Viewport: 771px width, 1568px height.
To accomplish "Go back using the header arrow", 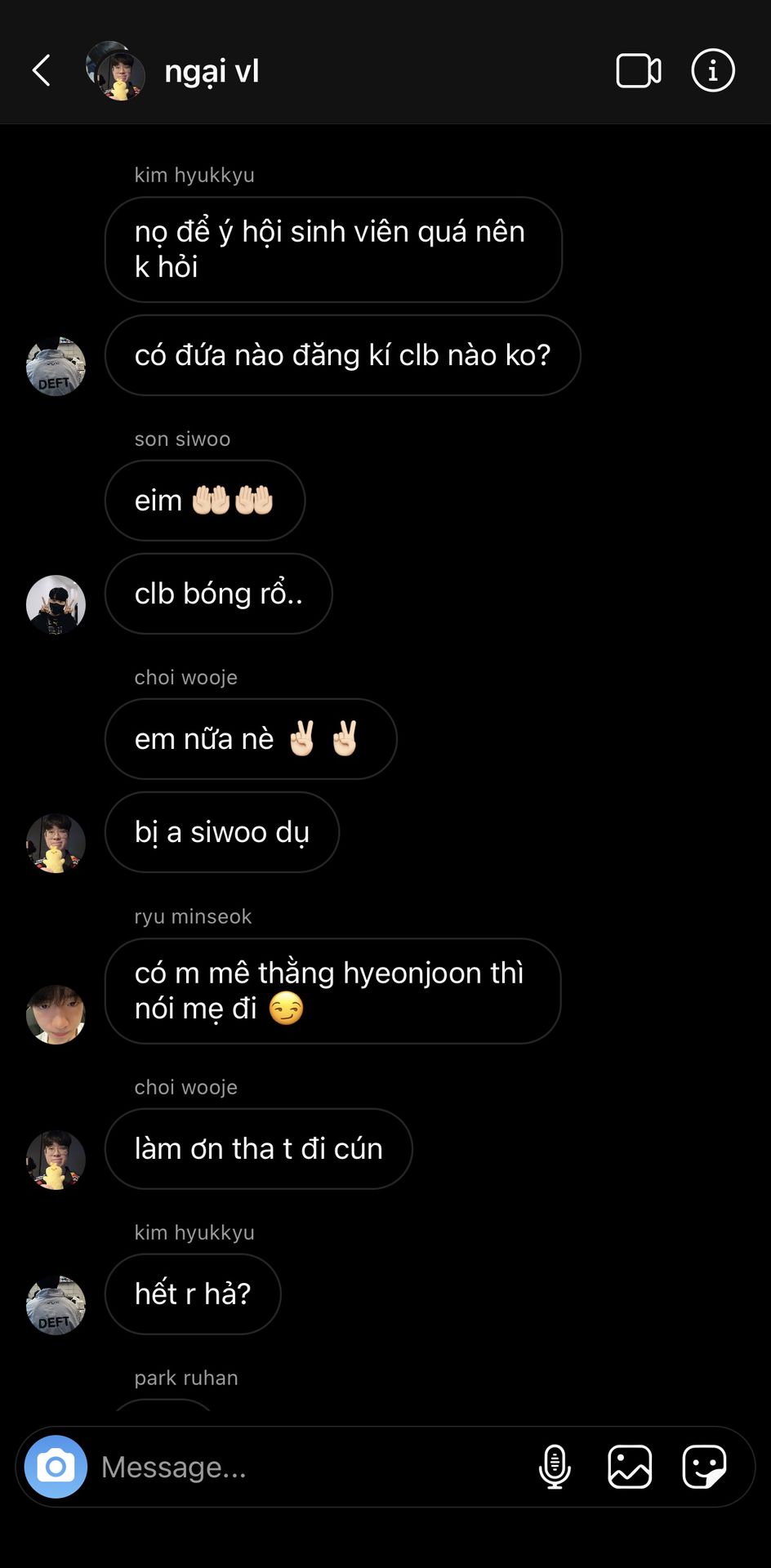I will pyautogui.click(x=42, y=71).
